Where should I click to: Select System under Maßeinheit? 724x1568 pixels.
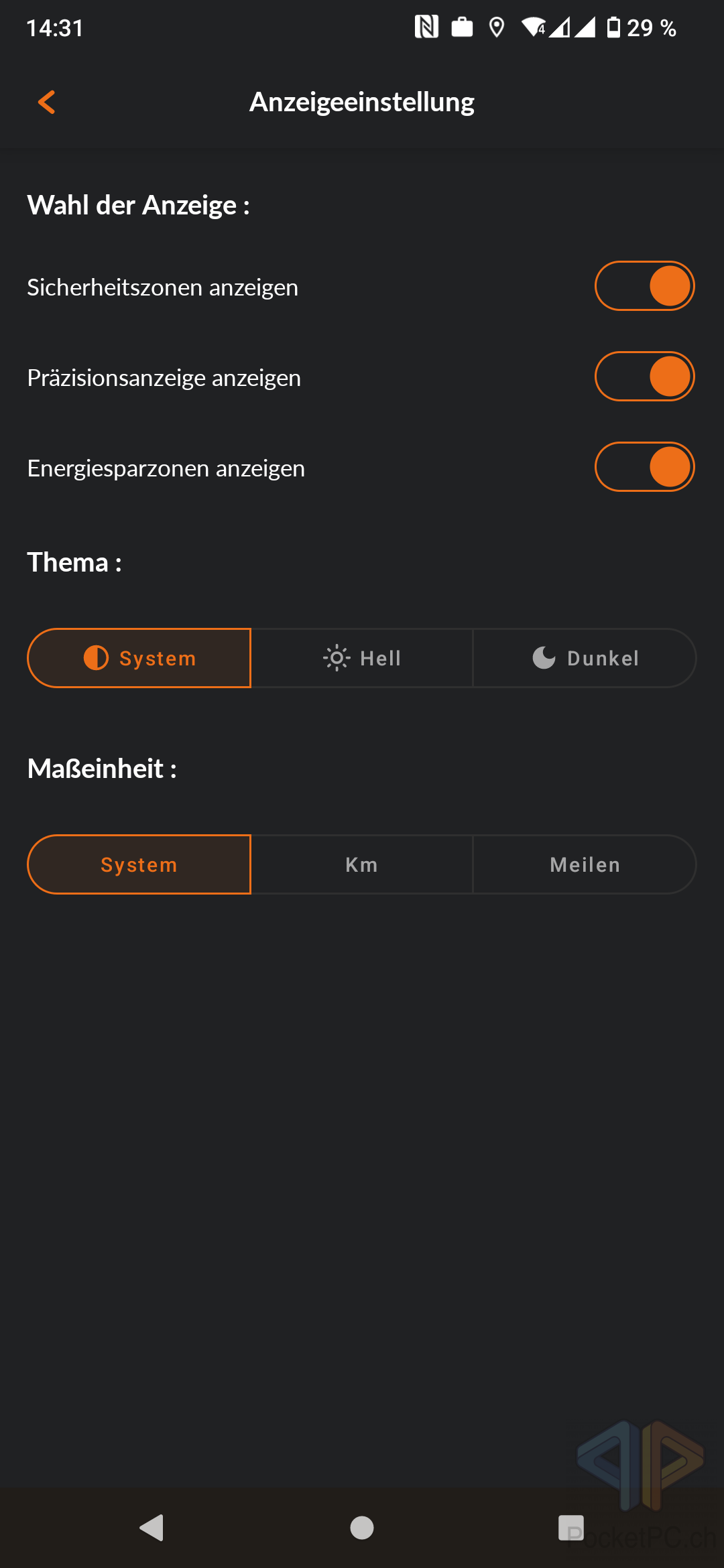[x=139, y=864]
